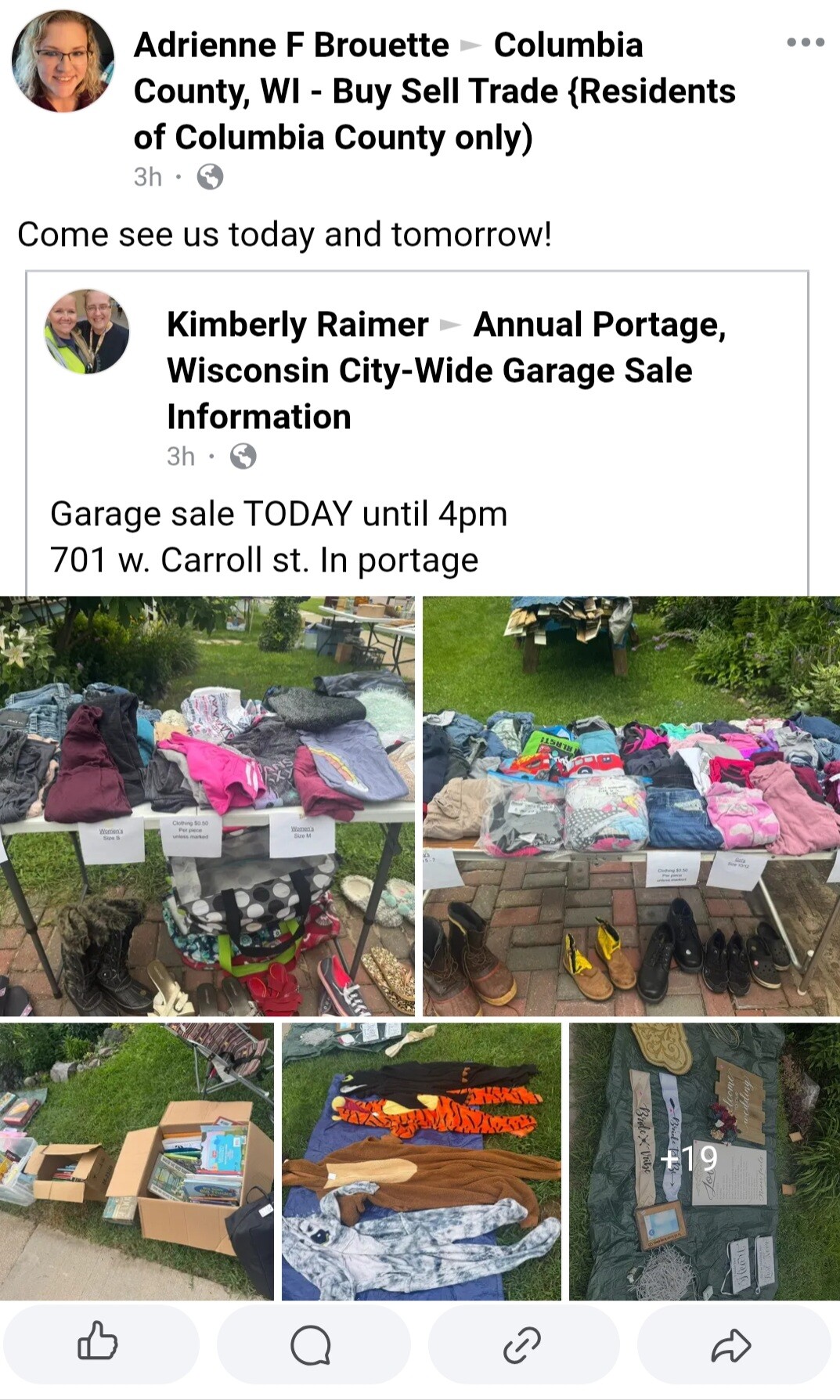Comment on the post via speech bubble

(311, 1344)
